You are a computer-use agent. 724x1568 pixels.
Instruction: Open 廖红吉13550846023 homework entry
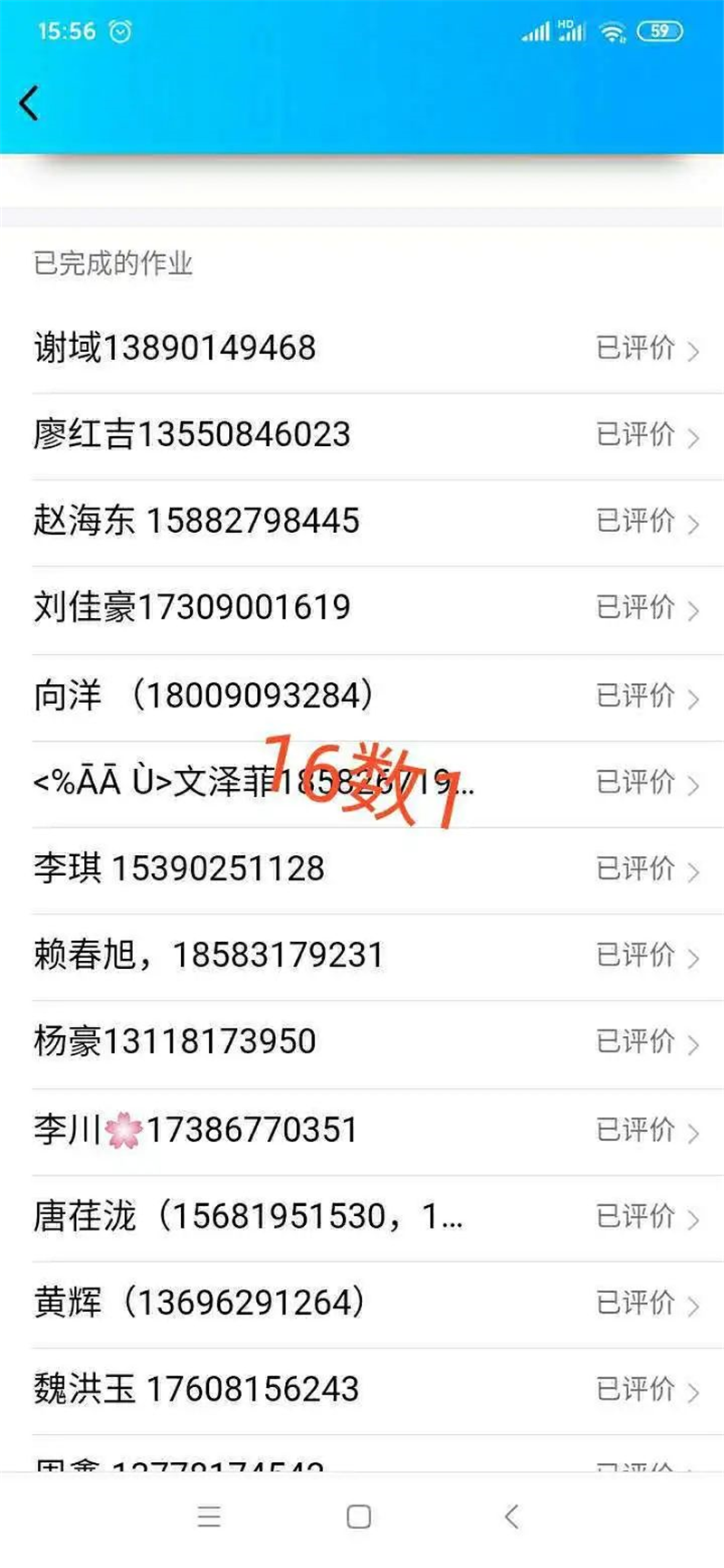pyautogui.click(x=362, y=435)
